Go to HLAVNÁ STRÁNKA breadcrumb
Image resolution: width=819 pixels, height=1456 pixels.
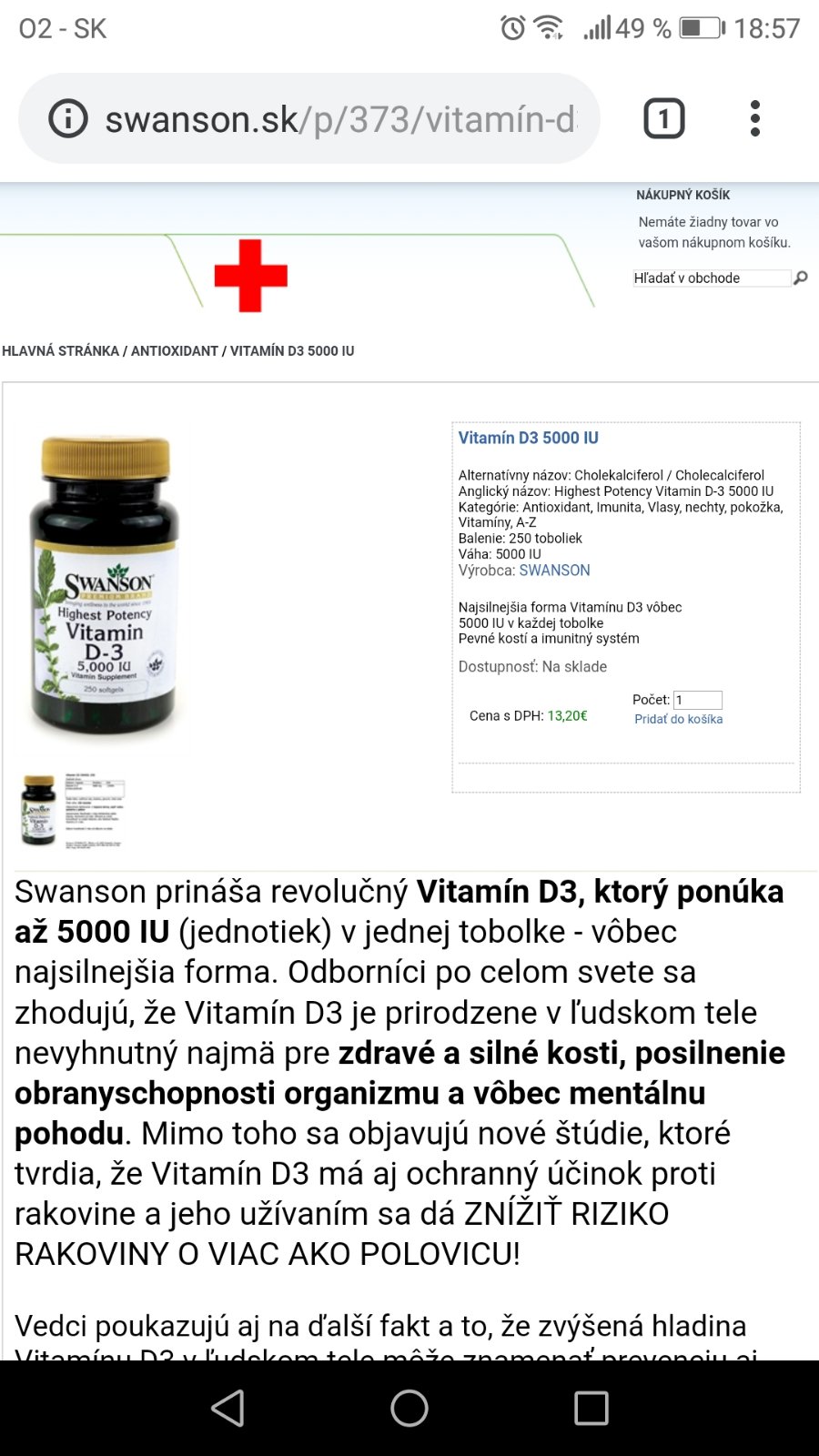click(x=60, y=350)
